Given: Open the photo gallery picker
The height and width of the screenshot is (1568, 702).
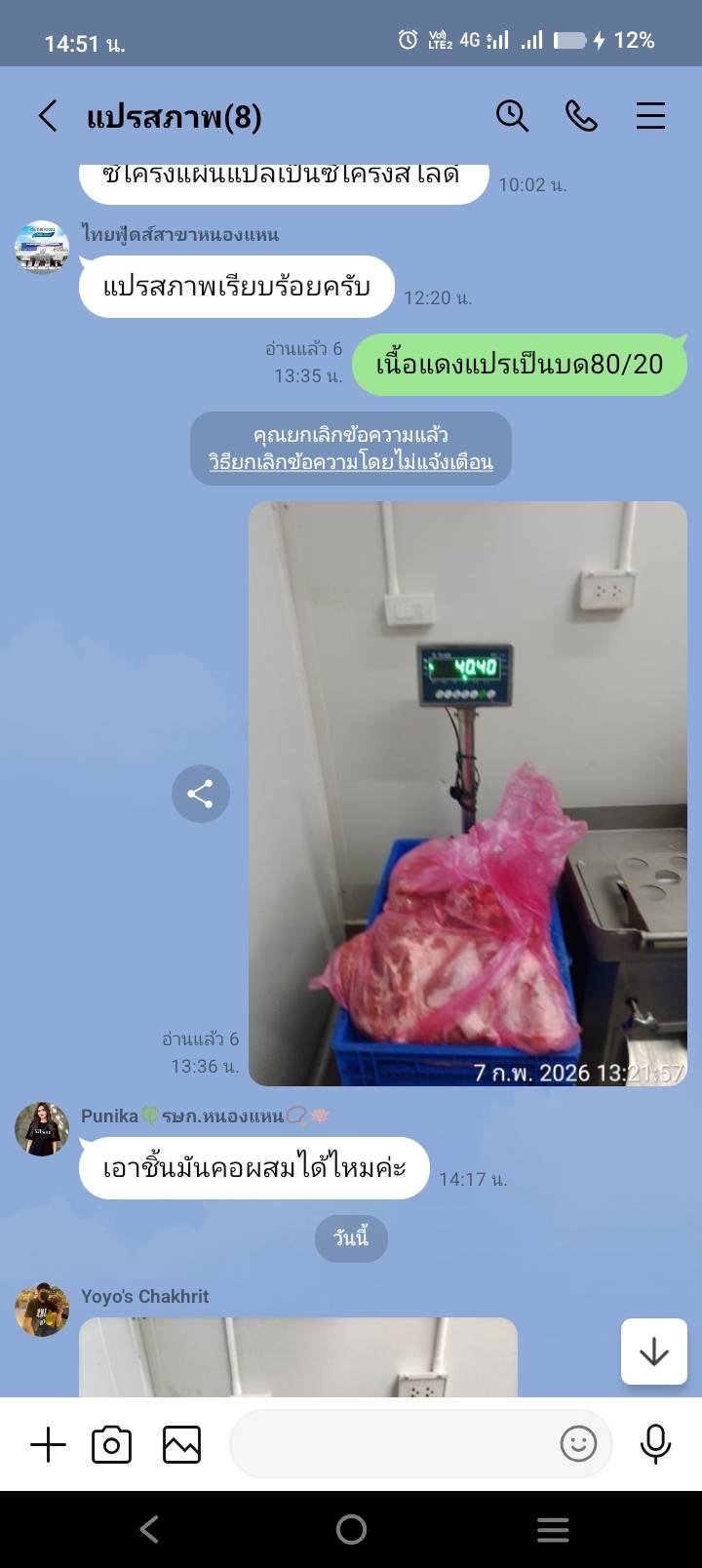Looking at the screenshot, I should pyautogui.click(x=181, y=1444).
